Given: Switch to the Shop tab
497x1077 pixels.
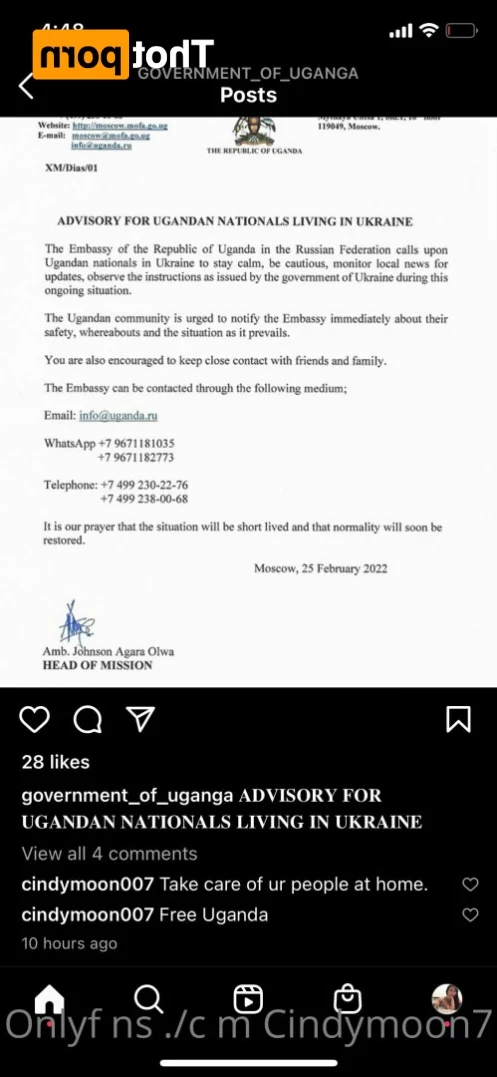Looking at the screenshot, I should tap(347, 999).
